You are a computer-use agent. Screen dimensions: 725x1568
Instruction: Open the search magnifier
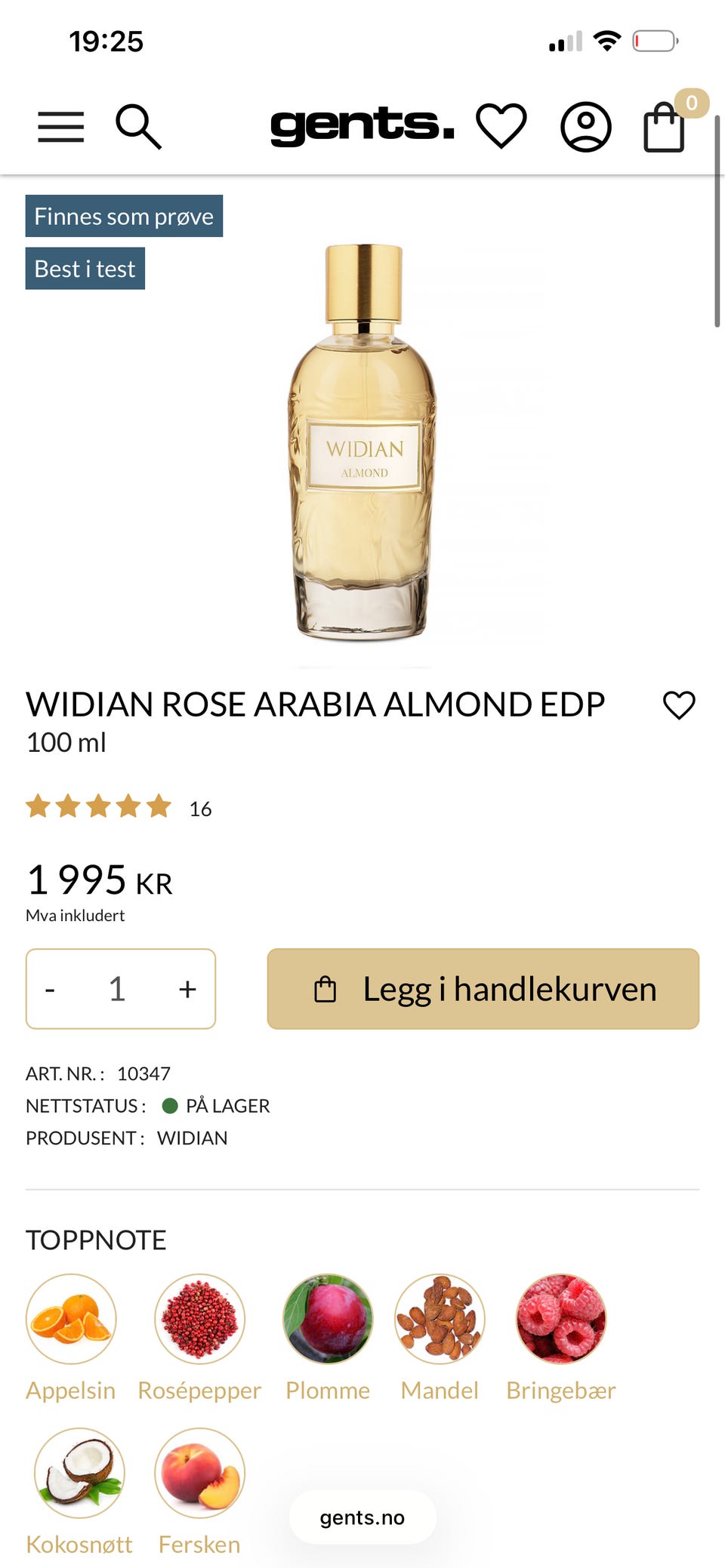[x=138, y=127]
